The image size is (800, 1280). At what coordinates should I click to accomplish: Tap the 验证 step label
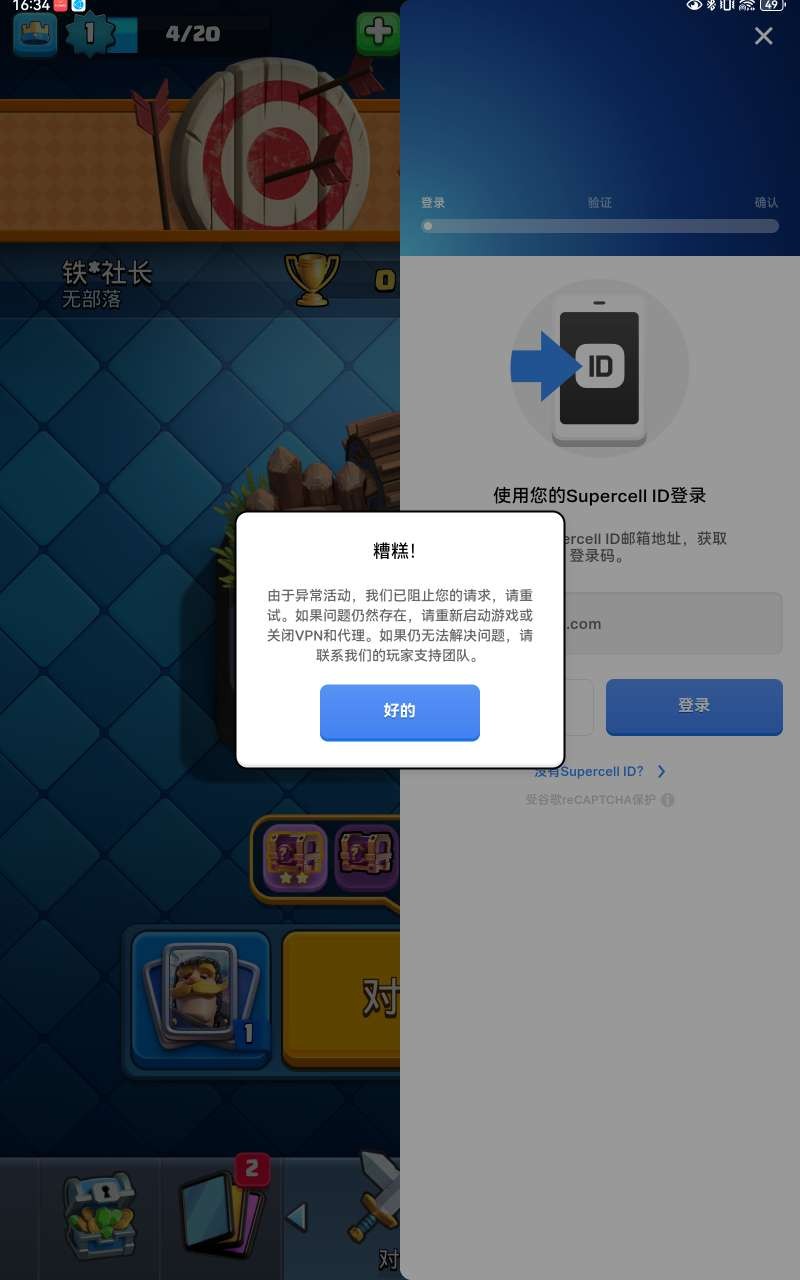pos(600,201)
